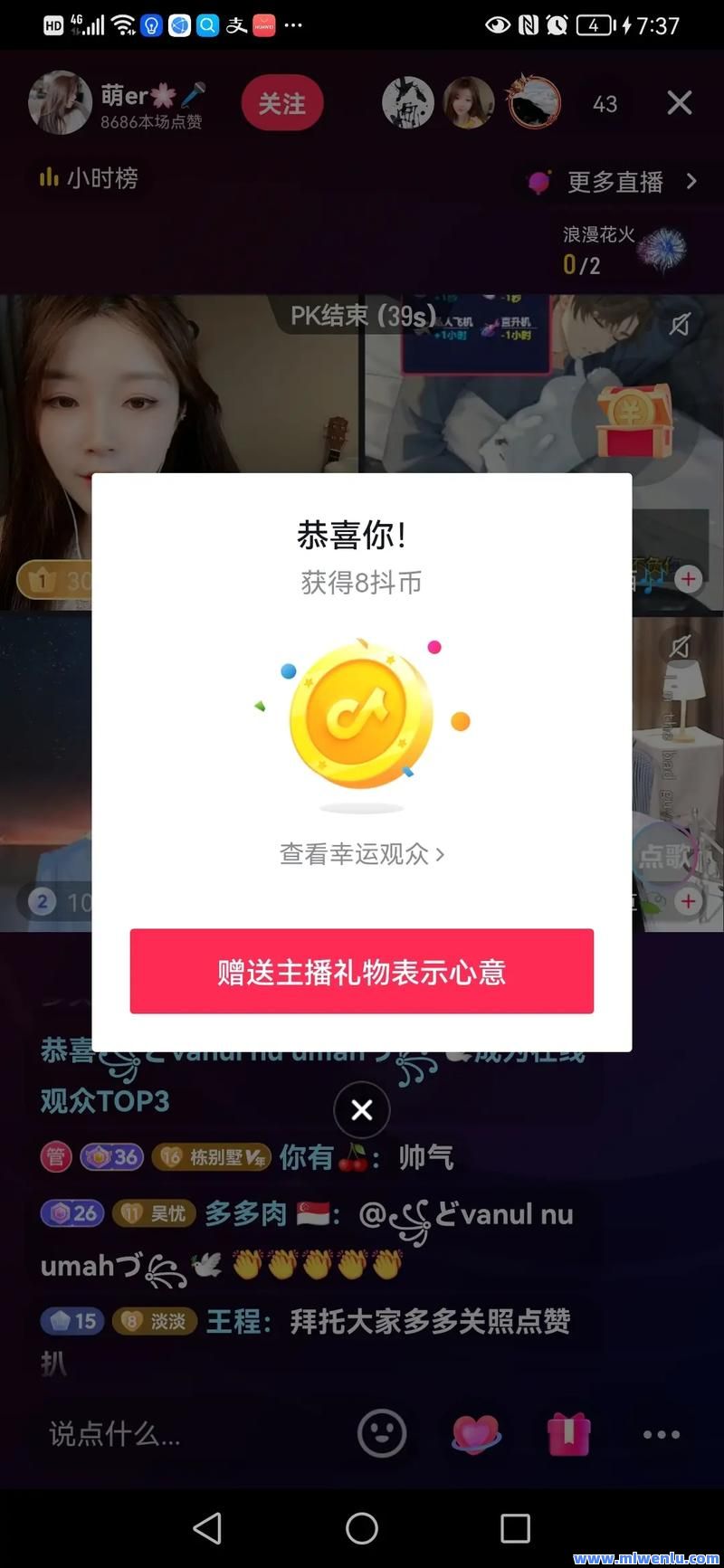Open the more options menu

[661, 1433]
